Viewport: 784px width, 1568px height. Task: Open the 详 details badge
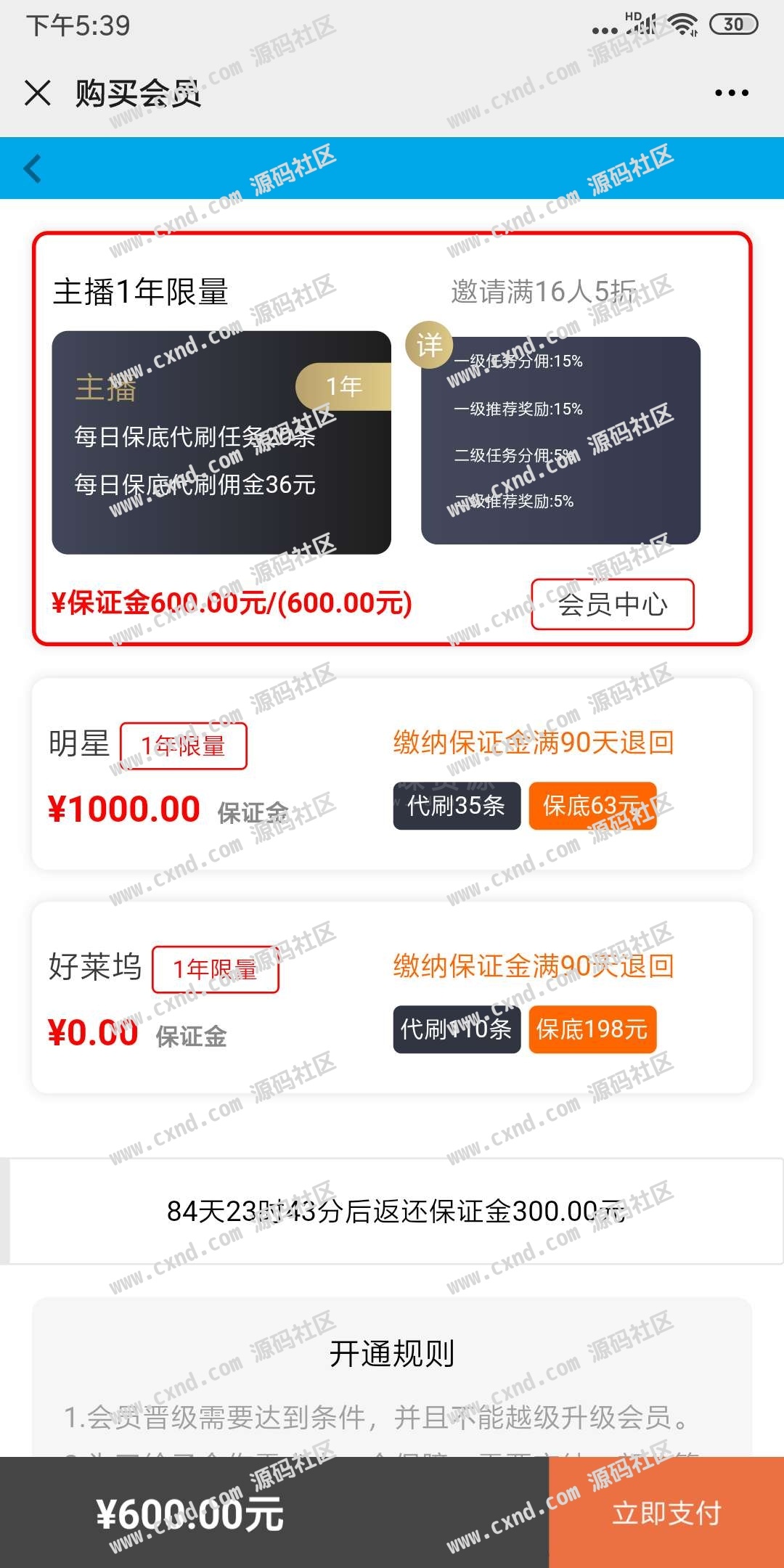point(429,345)
